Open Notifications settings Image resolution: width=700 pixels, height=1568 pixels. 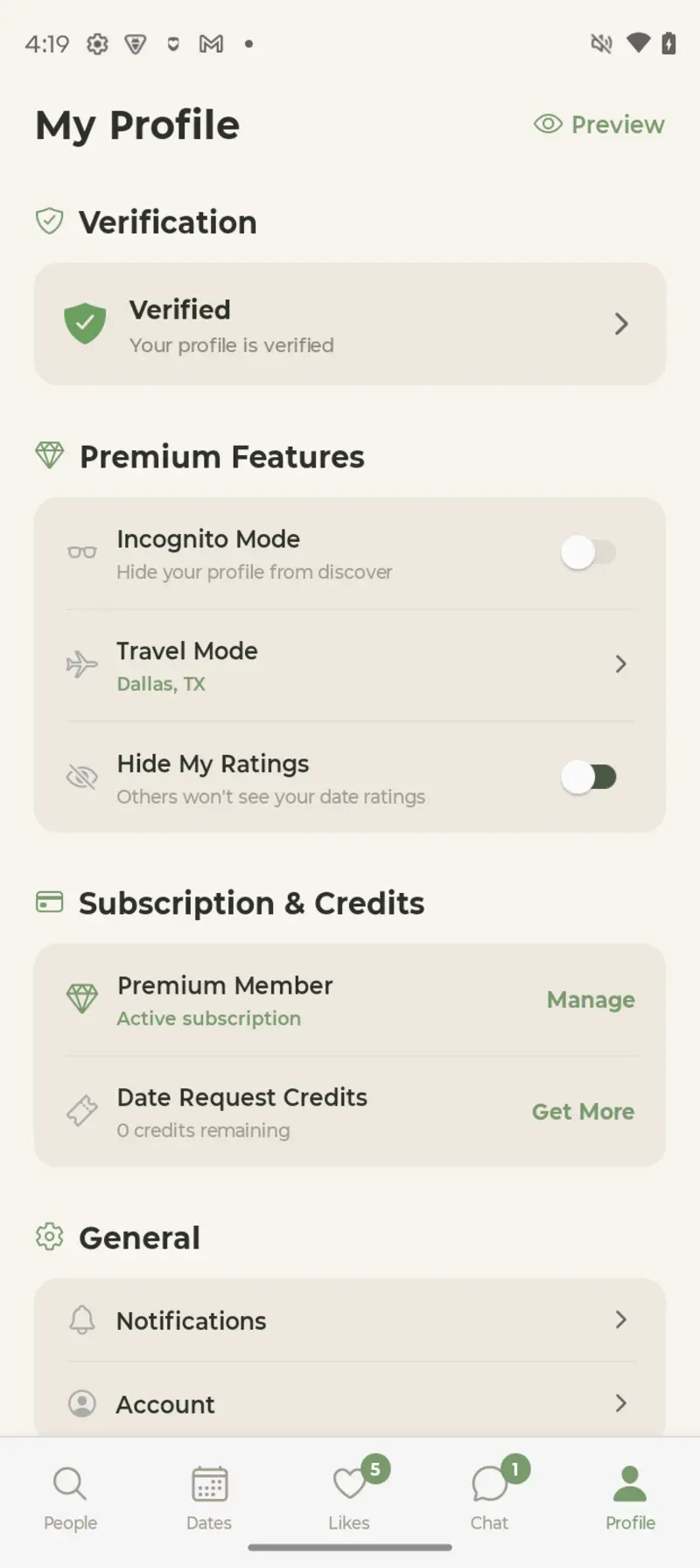point(350,1320)
